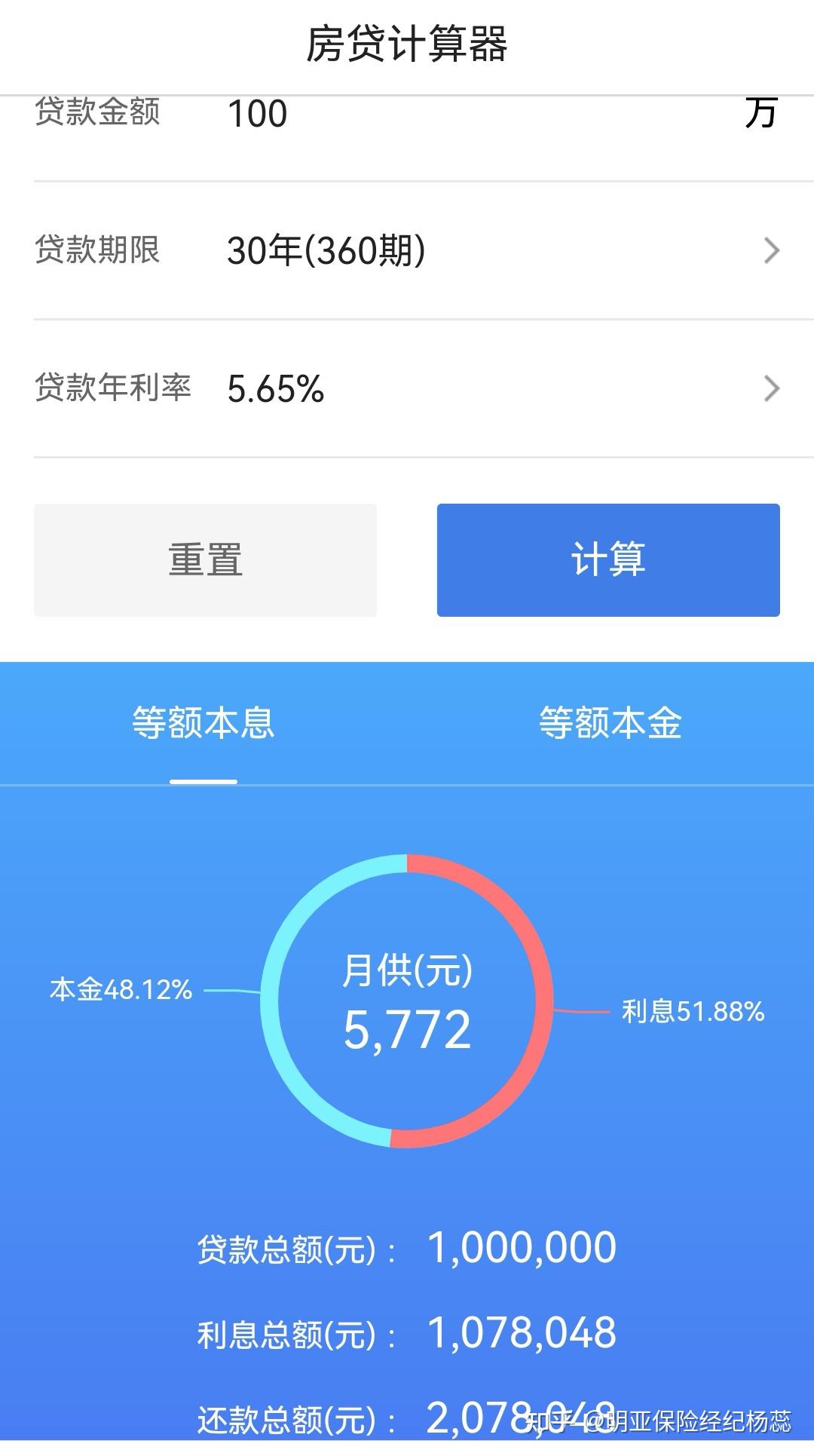Viewport: 814px width, 1456px height.
Task: Click the chevron beside 5.65%
Action: coord(771,388)
